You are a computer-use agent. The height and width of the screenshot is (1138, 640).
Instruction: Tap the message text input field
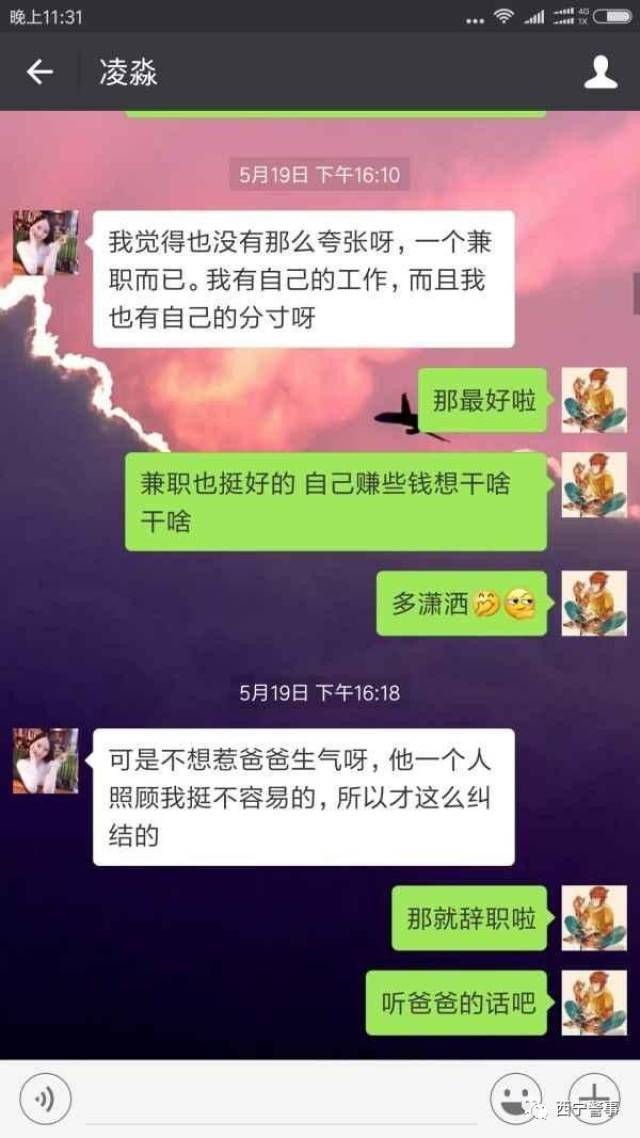coord(280,1100)
